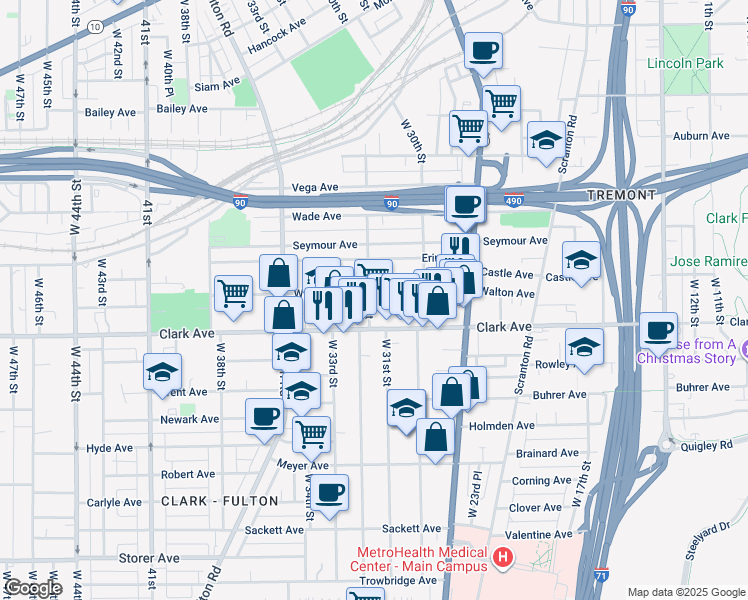Open the shopping bag marker at Holmden Ave

[x=436, y=437]
